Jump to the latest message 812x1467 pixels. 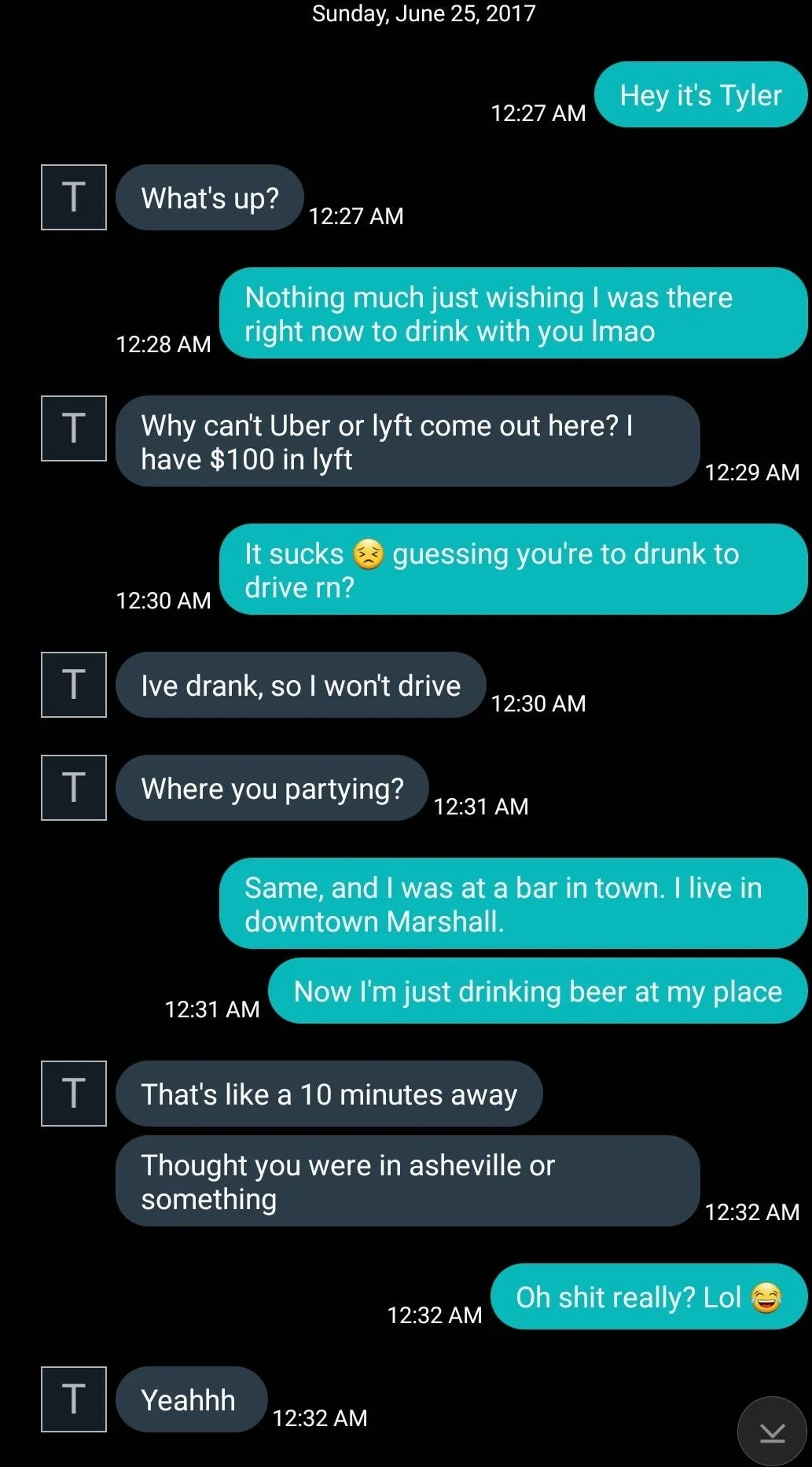pyautogui.click(x=772, y=1431)
